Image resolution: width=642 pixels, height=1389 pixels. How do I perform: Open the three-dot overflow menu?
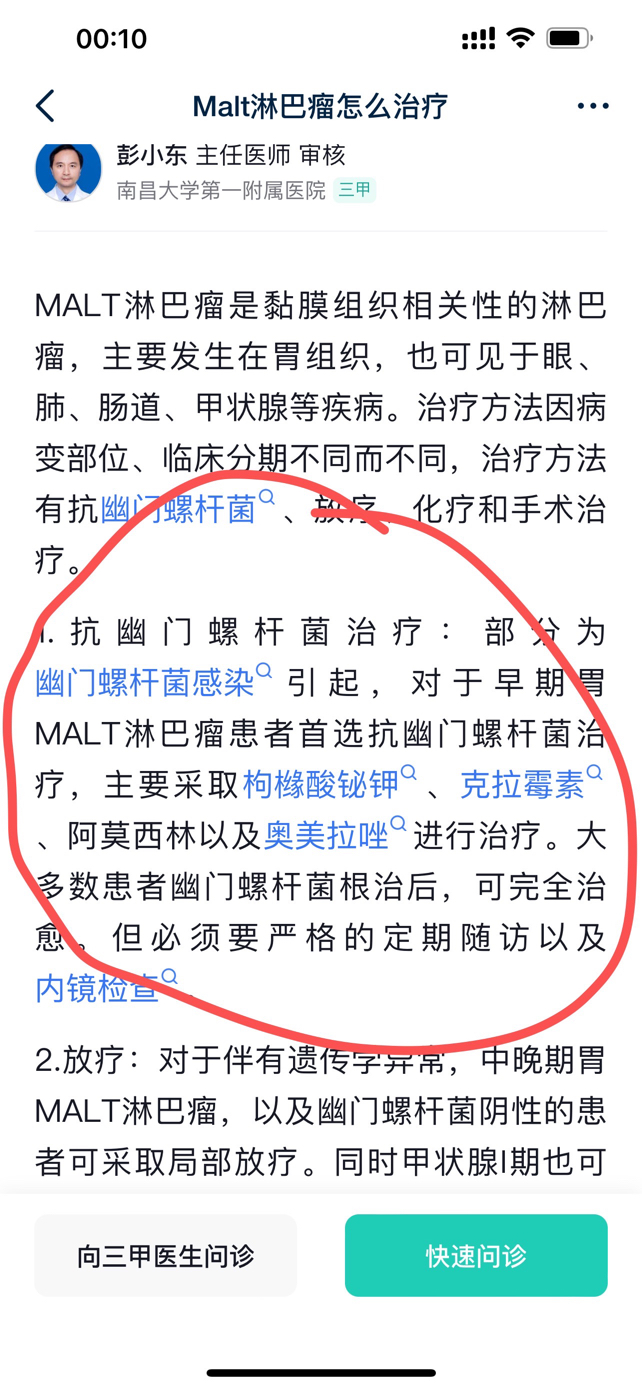click(x=593, y=106)
